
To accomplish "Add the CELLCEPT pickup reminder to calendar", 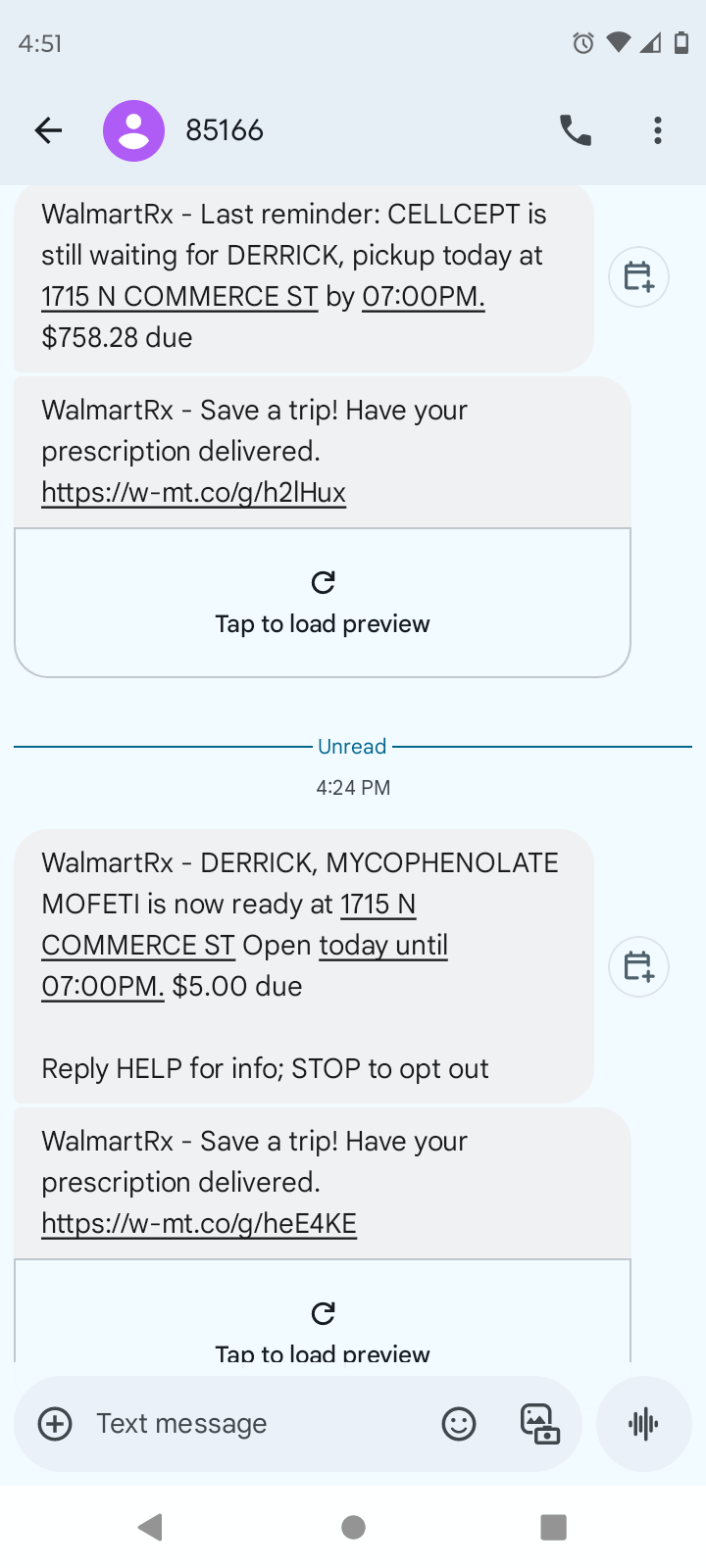I will (639, 277).
